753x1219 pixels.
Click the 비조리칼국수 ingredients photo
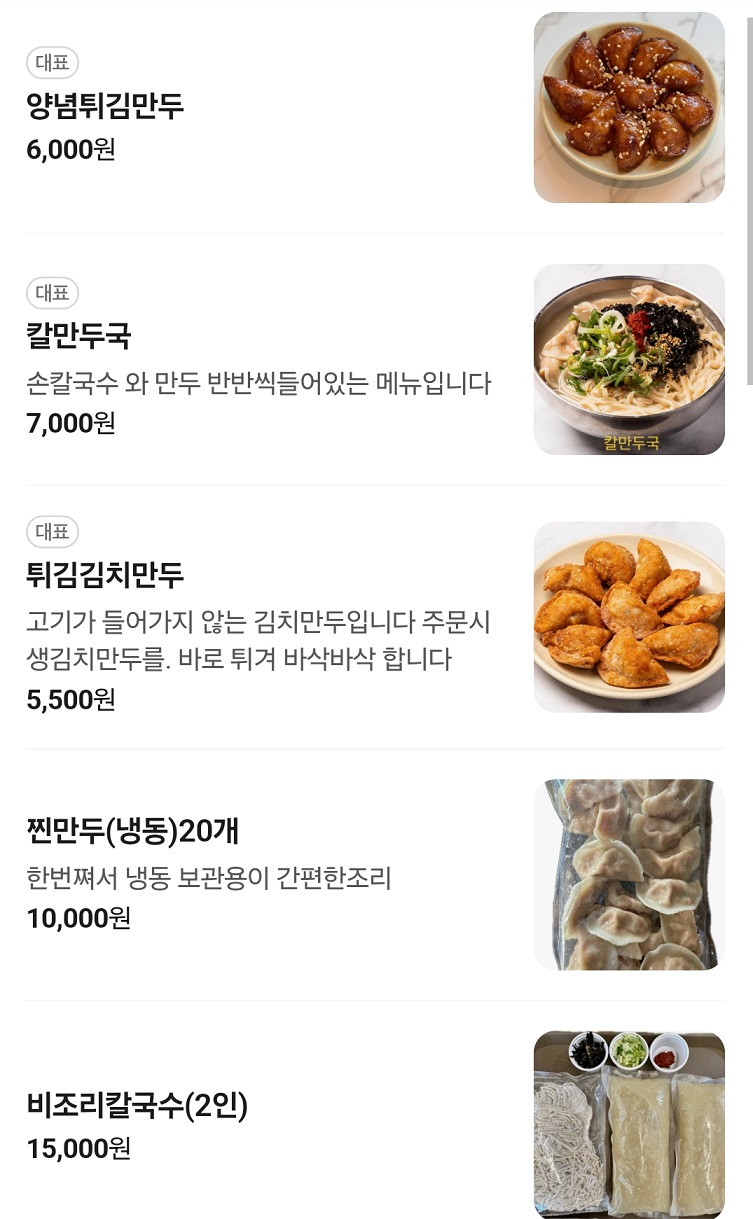pyautogui.click(x=629, y=1123)
